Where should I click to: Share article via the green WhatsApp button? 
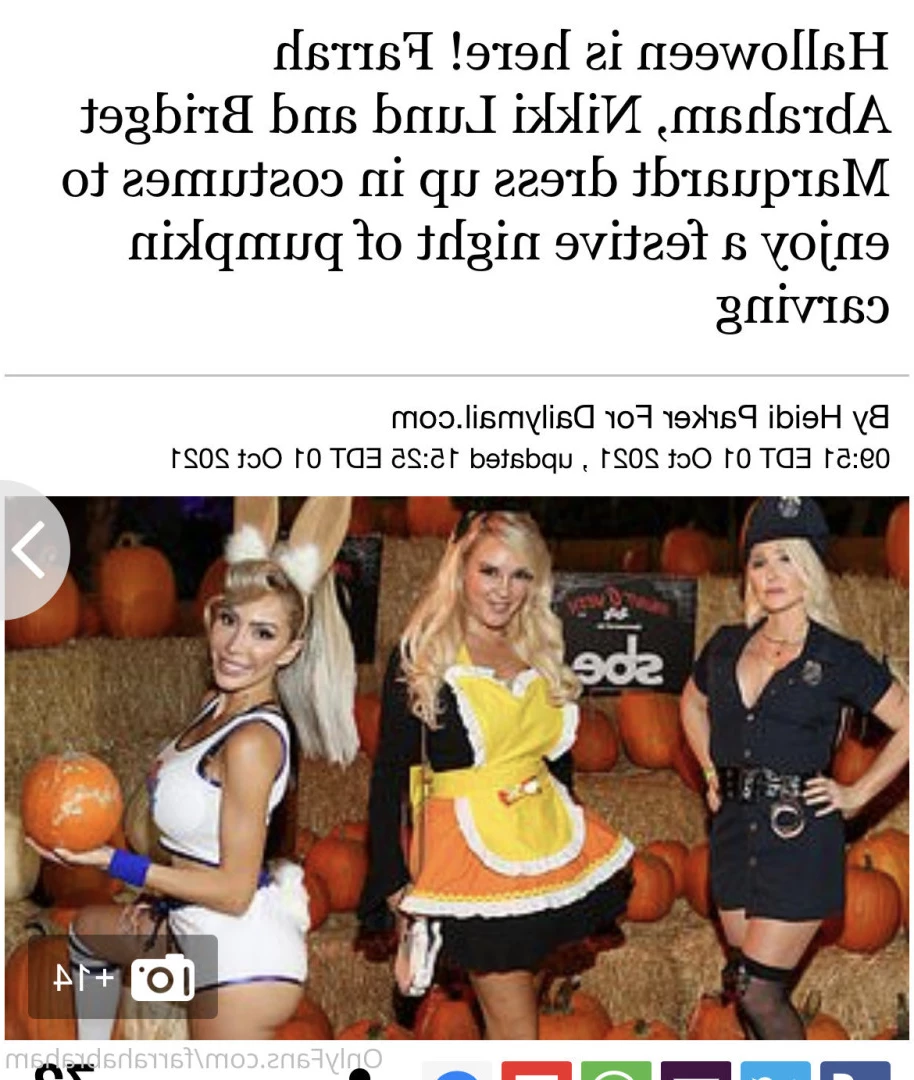click(x=615, y=1070)
